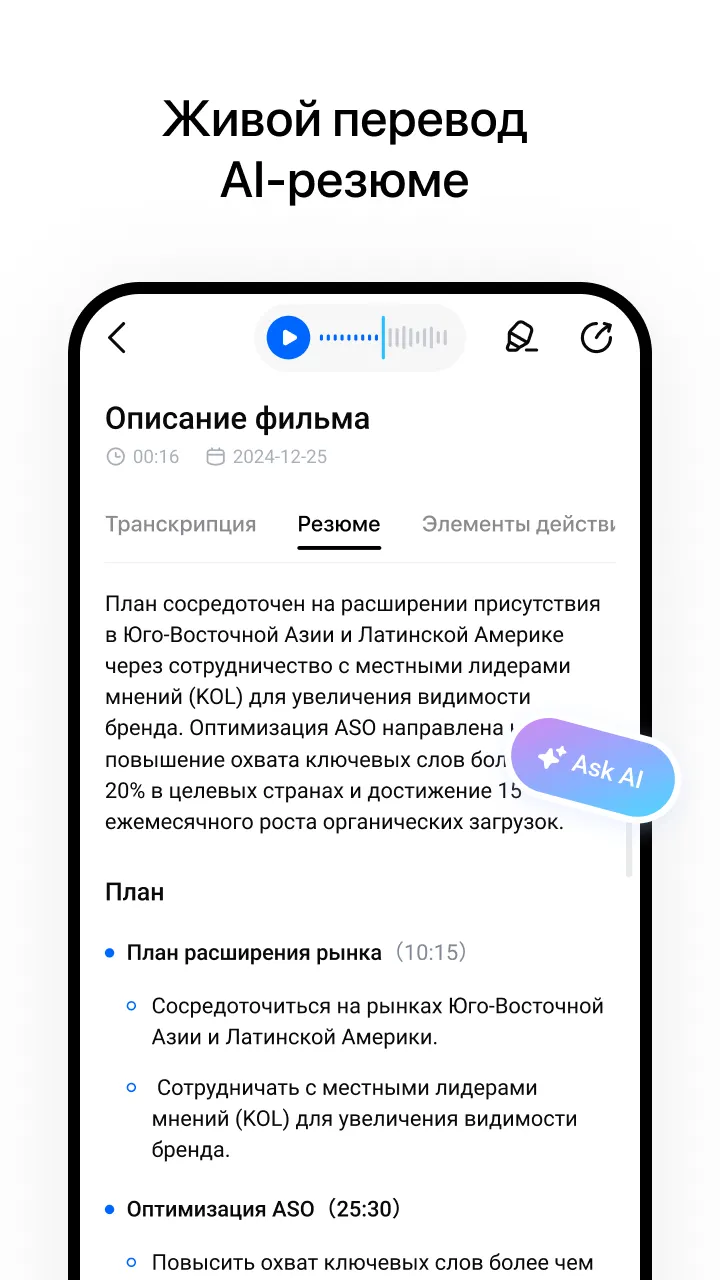This screenshot has width=720, height=1280.
Task: Select the bullet for Оптимизация ASO
Action: [x=110, y=1209]
